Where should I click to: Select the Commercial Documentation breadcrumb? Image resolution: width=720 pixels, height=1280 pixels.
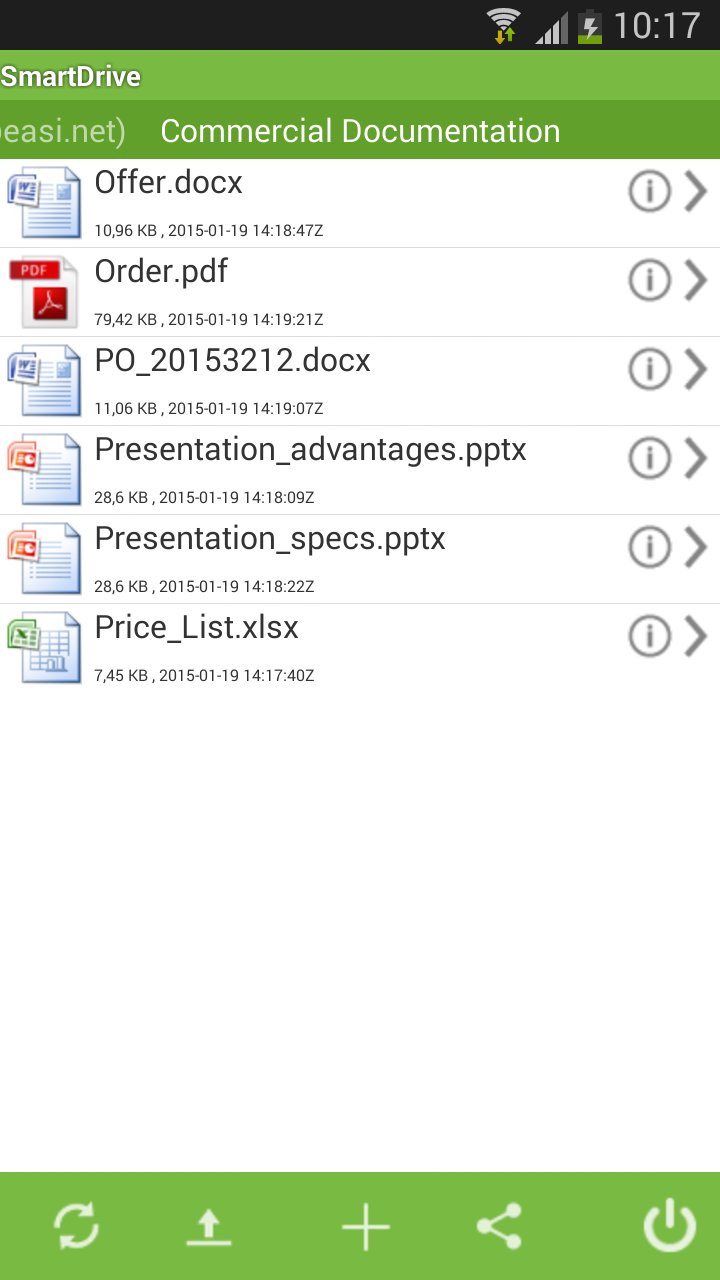point(361,130)
